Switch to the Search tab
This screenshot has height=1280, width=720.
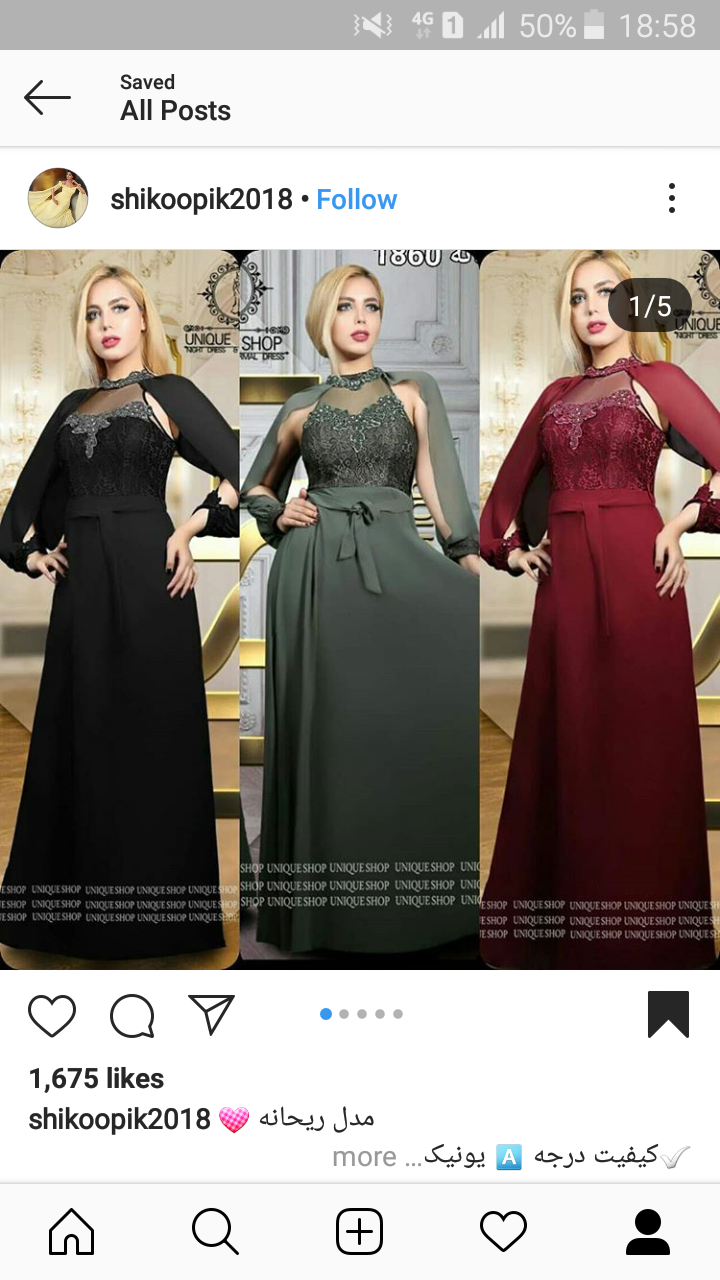tap(215, 1231)
